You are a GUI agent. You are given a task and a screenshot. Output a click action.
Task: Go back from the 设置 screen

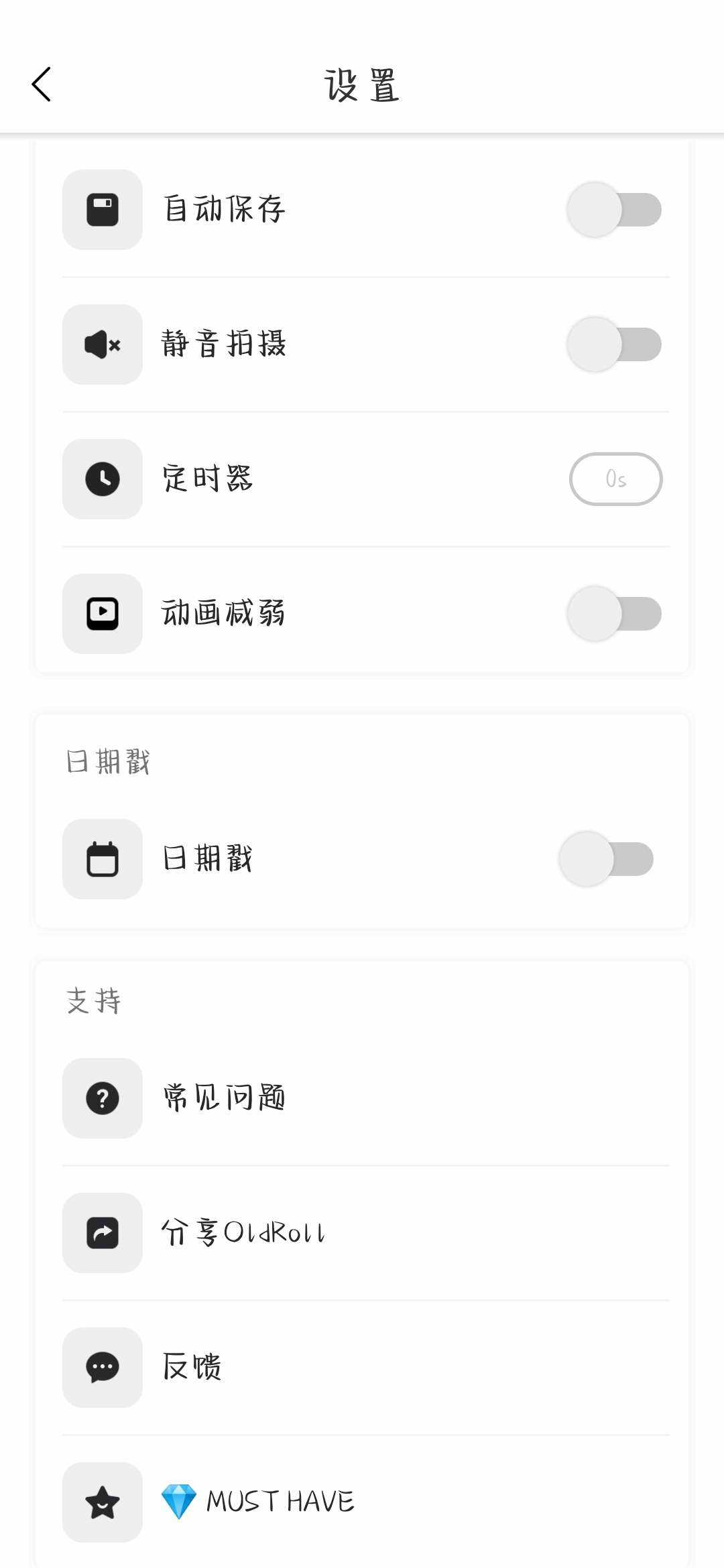[42, 84]
